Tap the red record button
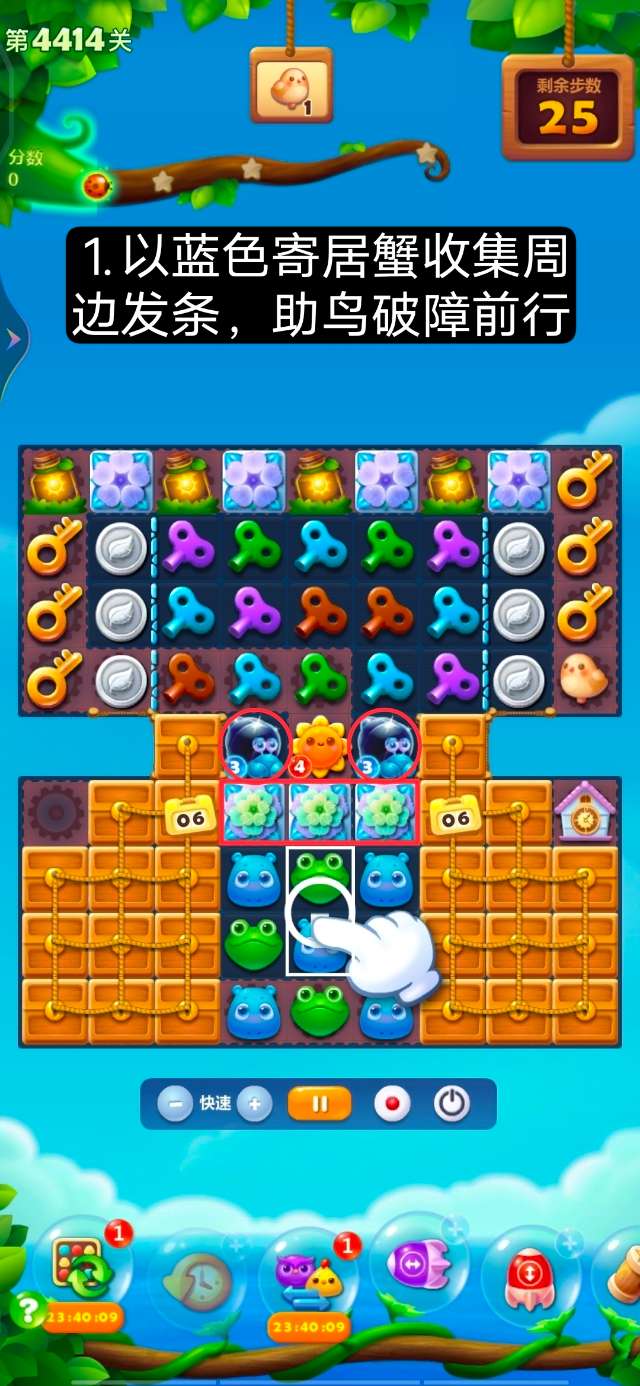Screen dimensions: 640x1386 [x=392, y=1104]
